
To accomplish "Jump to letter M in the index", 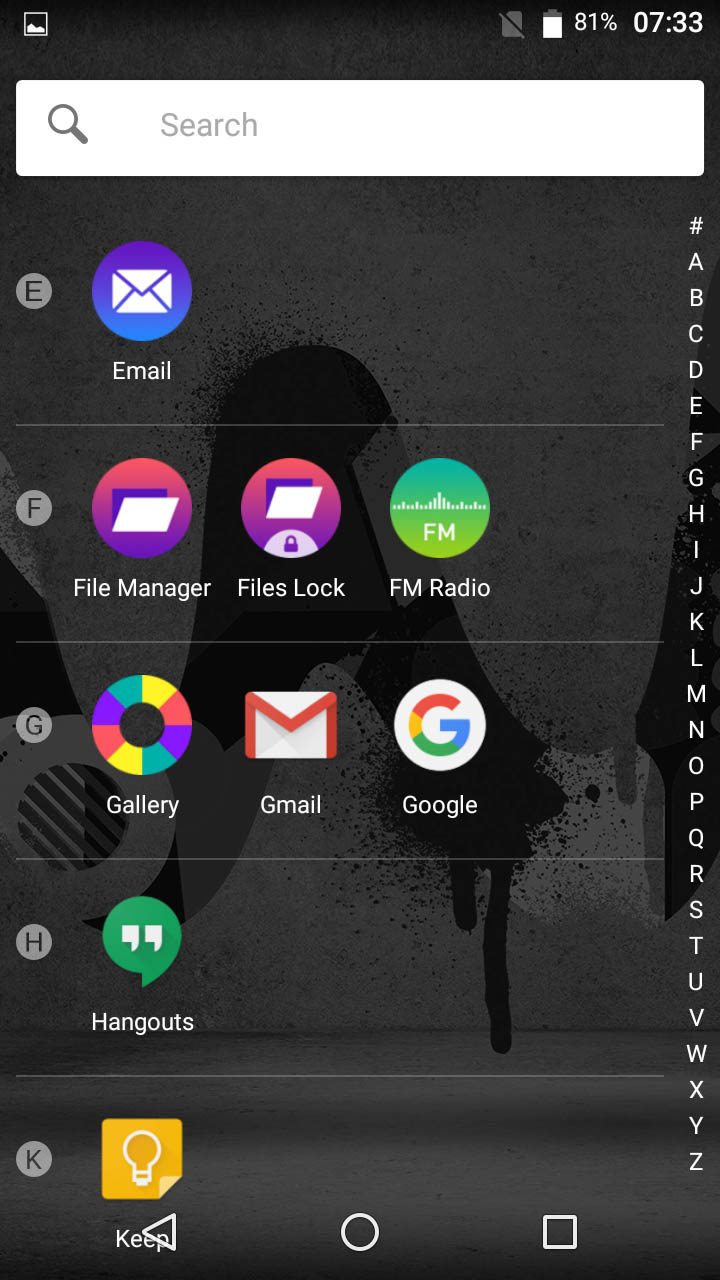I will (696, 694).
